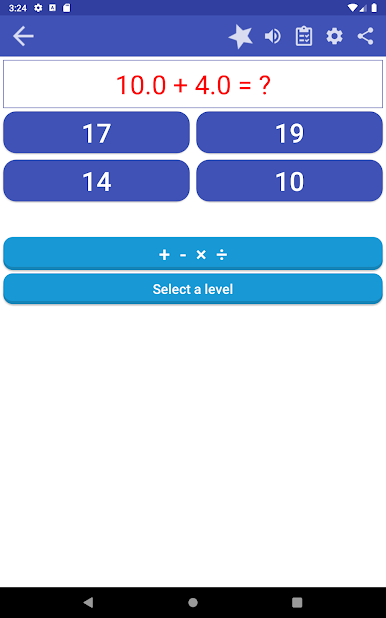Toggle sound with the speaker icon
The height and width of the screenshot is (618, 386).
(x=273, y=36)
